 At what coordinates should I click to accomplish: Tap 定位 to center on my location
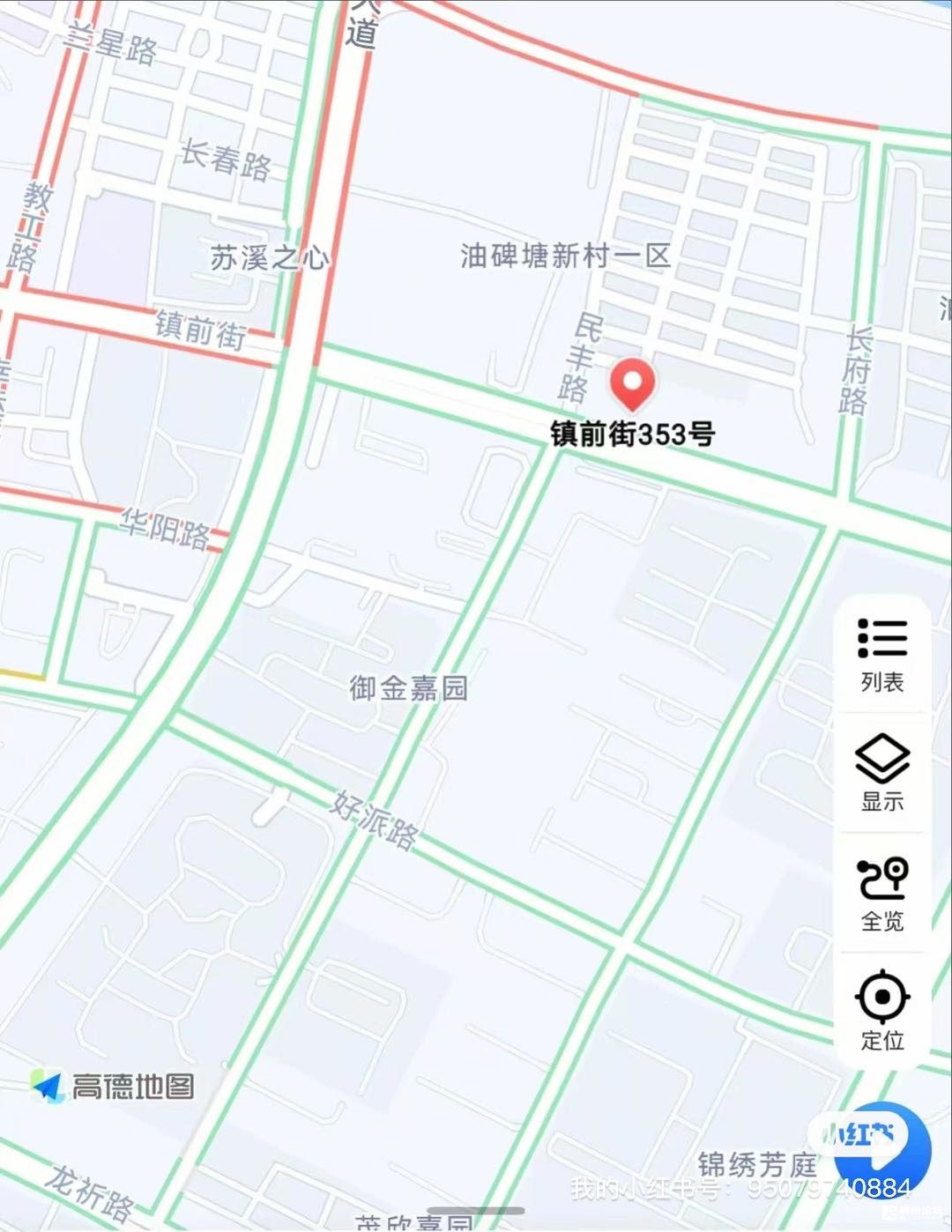coord(881,1011)
